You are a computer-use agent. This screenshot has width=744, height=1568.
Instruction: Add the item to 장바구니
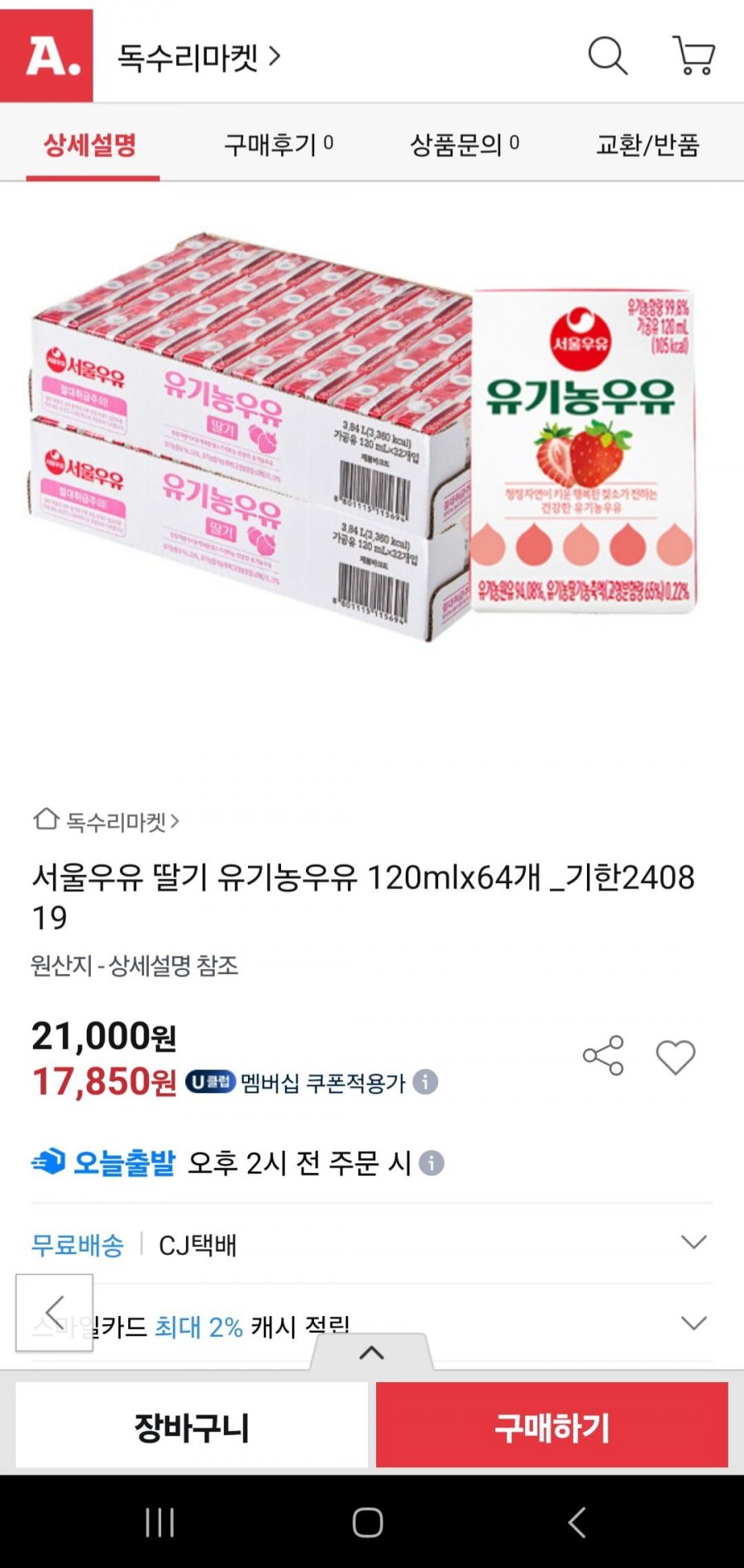pyautogui.click(x=192, y=1427)
